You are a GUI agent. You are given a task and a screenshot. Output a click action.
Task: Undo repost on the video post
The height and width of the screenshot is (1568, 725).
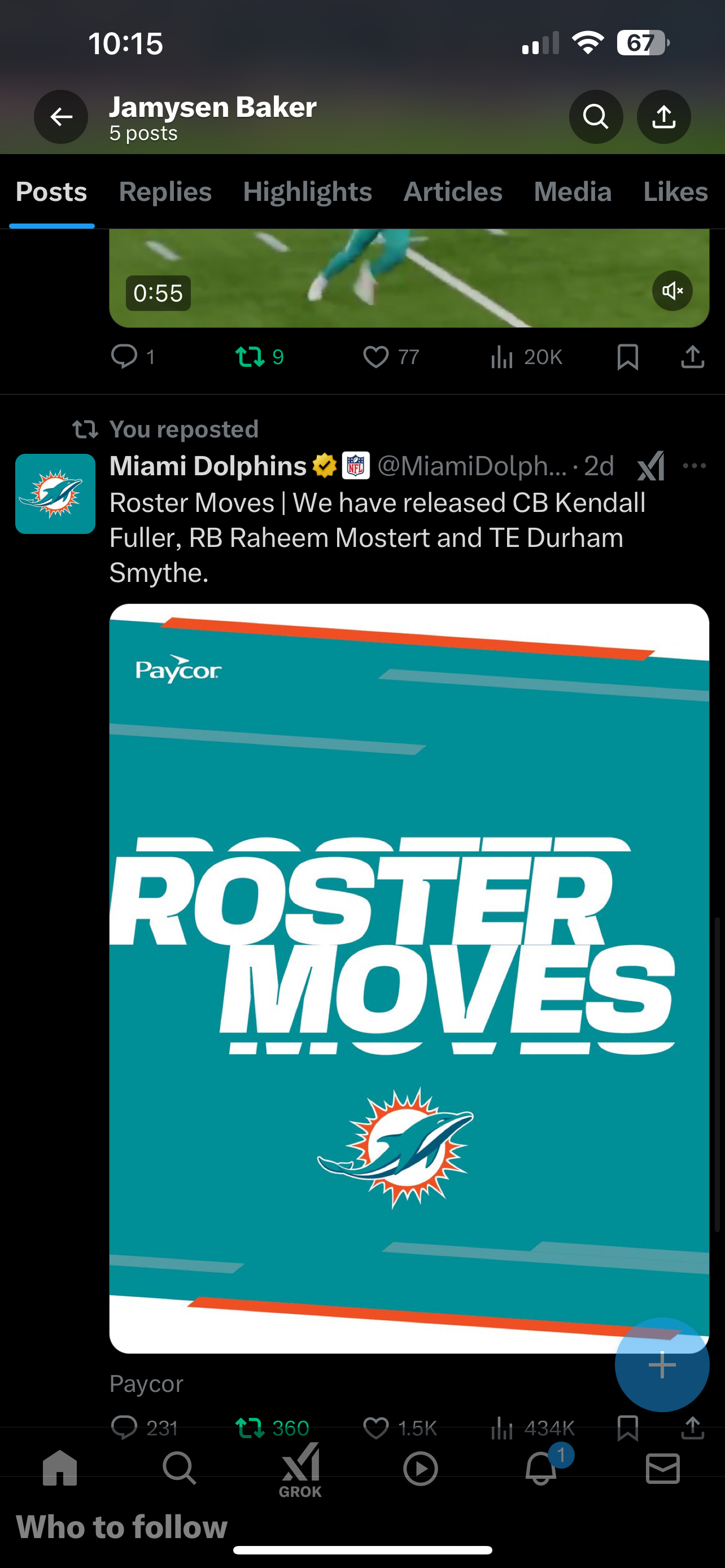(x=259, y=357)
